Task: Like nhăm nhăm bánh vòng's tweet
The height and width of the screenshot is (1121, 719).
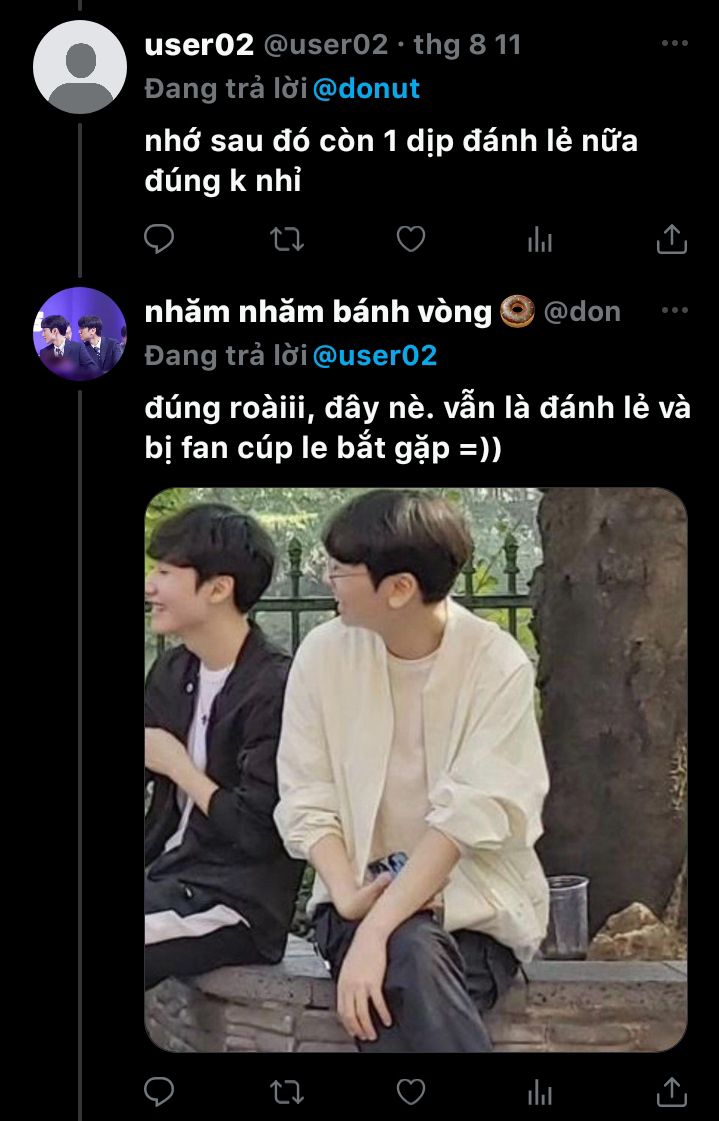Action: click(411, 1090)
